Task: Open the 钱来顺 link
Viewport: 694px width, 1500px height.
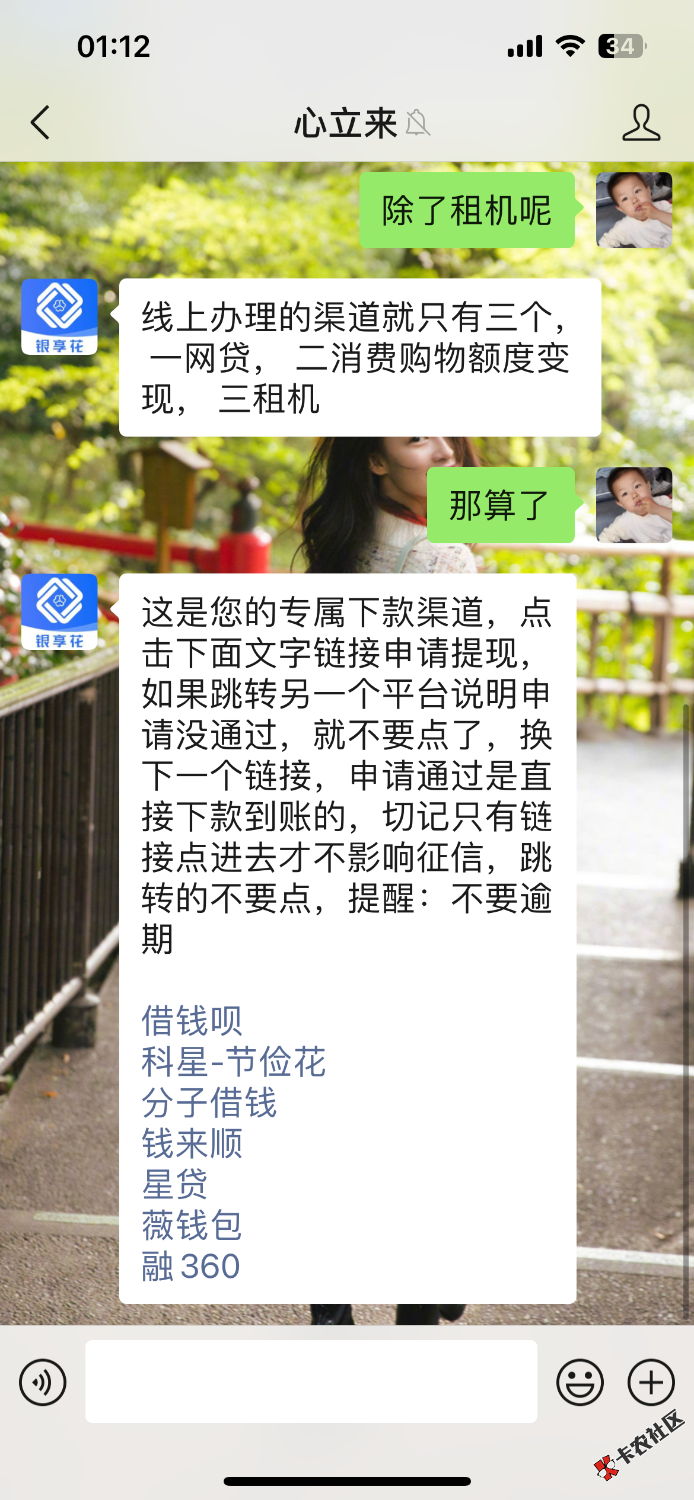Action: coord(192,1144)
